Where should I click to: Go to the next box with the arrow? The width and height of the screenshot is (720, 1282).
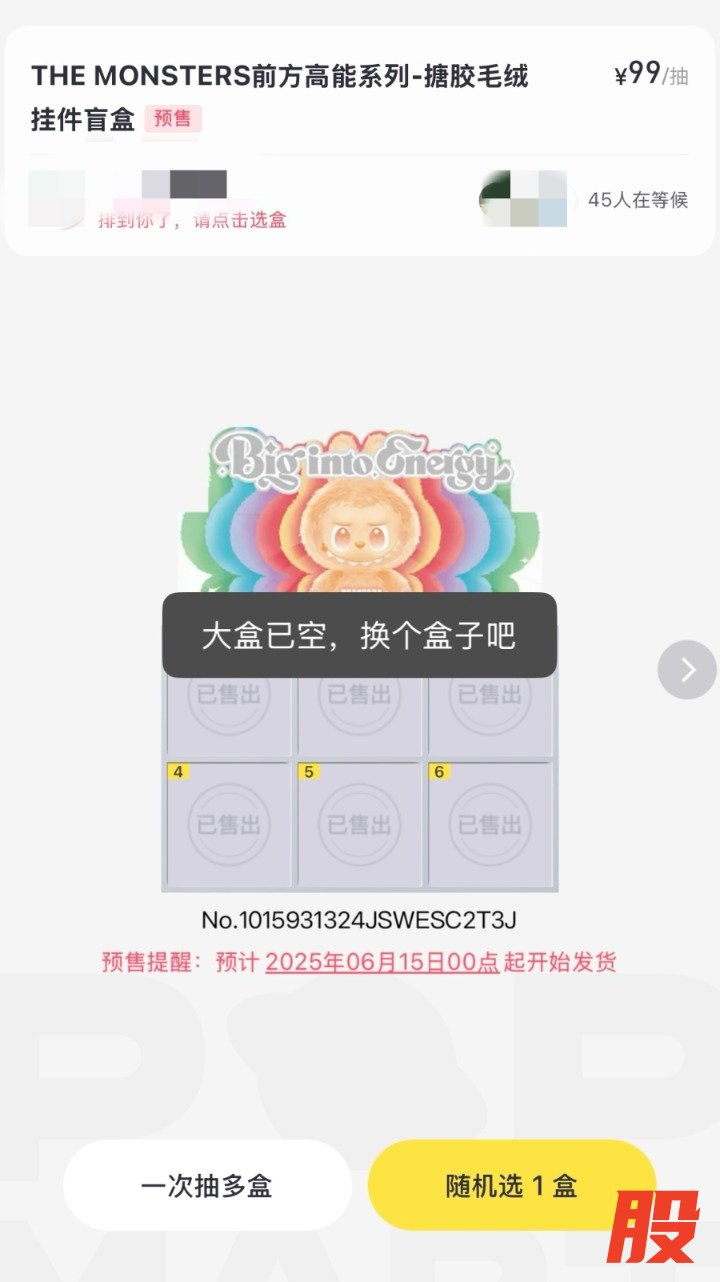click(687, 669)
